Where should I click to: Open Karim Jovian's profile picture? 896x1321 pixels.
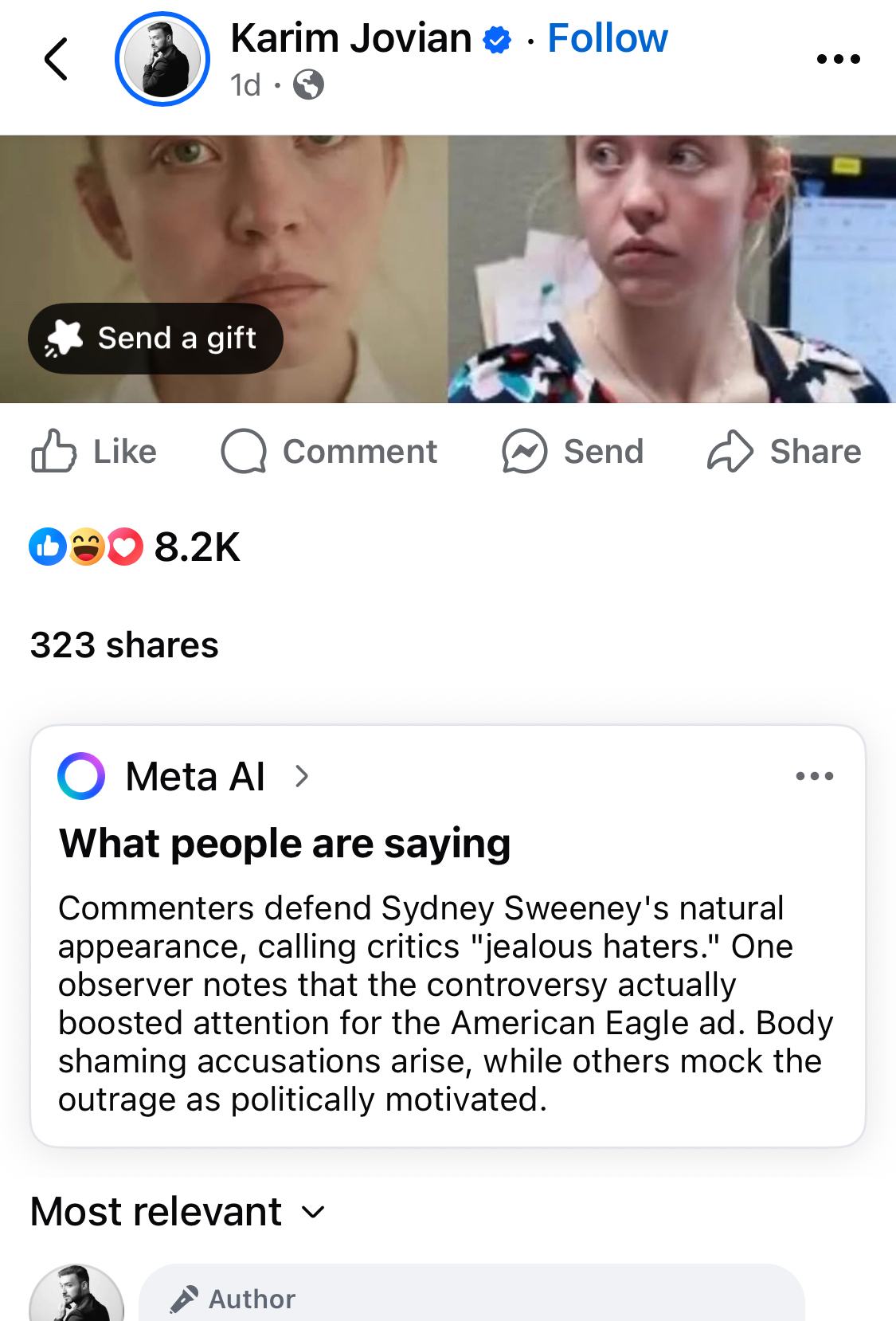(x=162, y=59)
